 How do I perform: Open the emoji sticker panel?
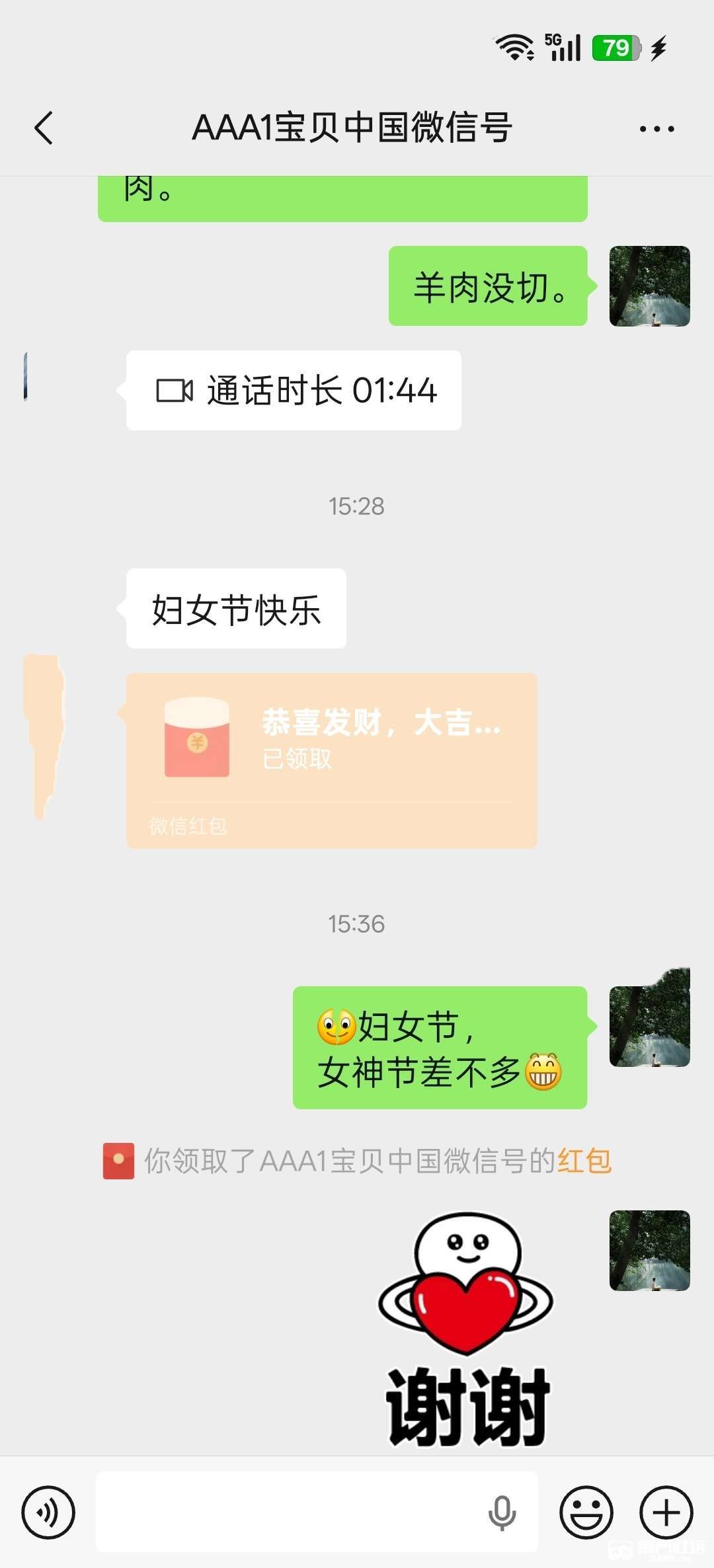[586, 1512]
